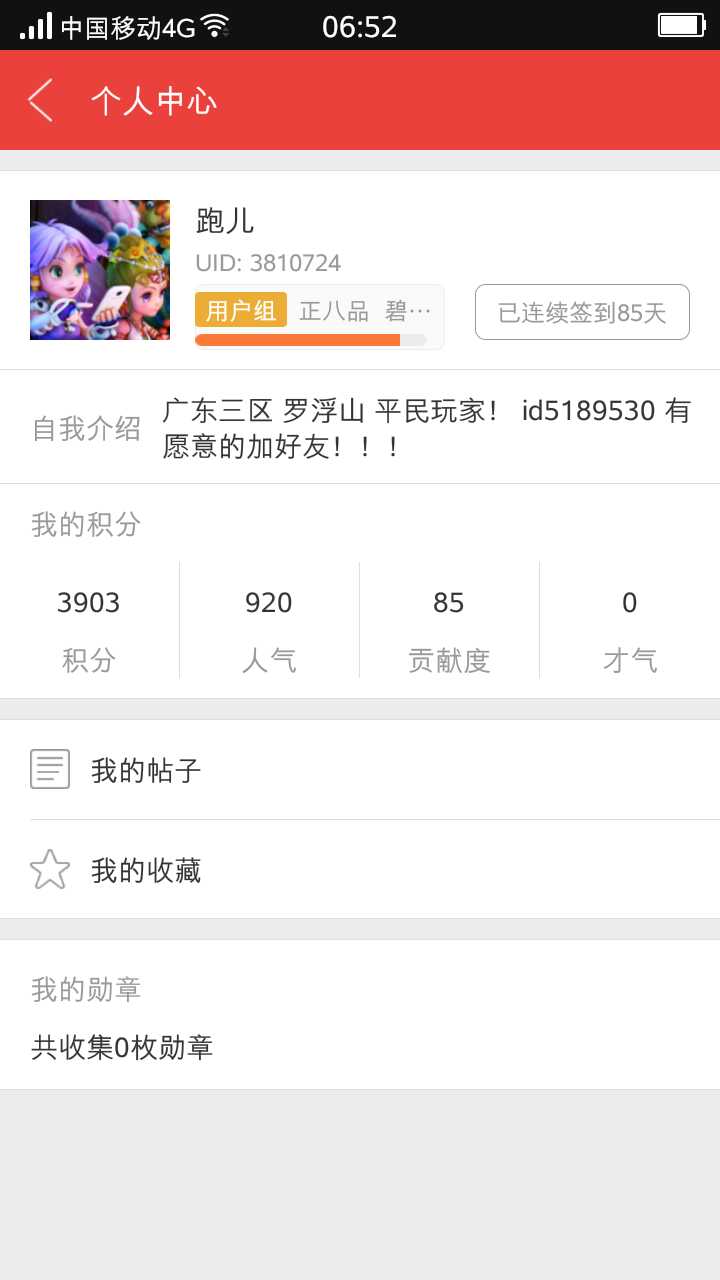Viewport: 720px width, 1280px height.
Task: Tap the 已连续签到85天 check-in button
Action: click(582, 312)
